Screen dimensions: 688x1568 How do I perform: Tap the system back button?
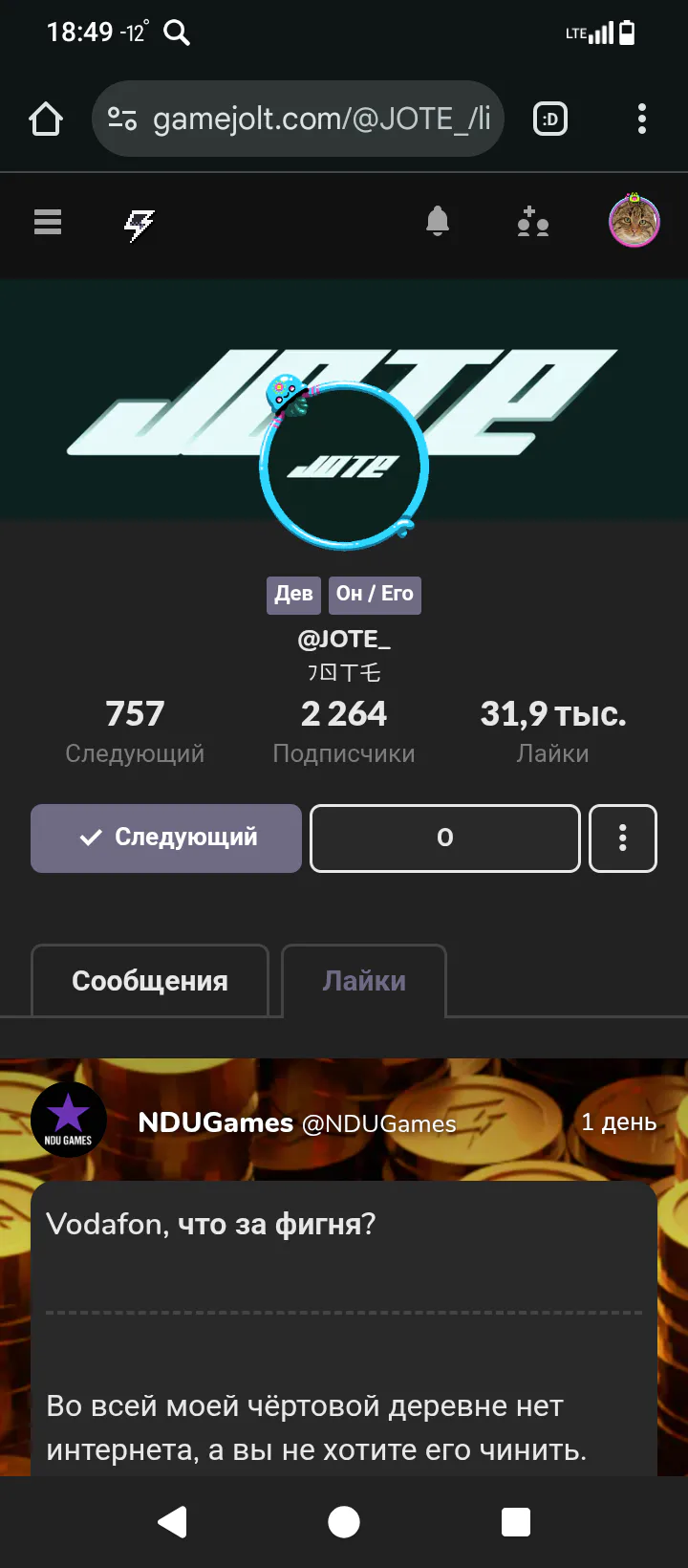(x=172, y=1522)
